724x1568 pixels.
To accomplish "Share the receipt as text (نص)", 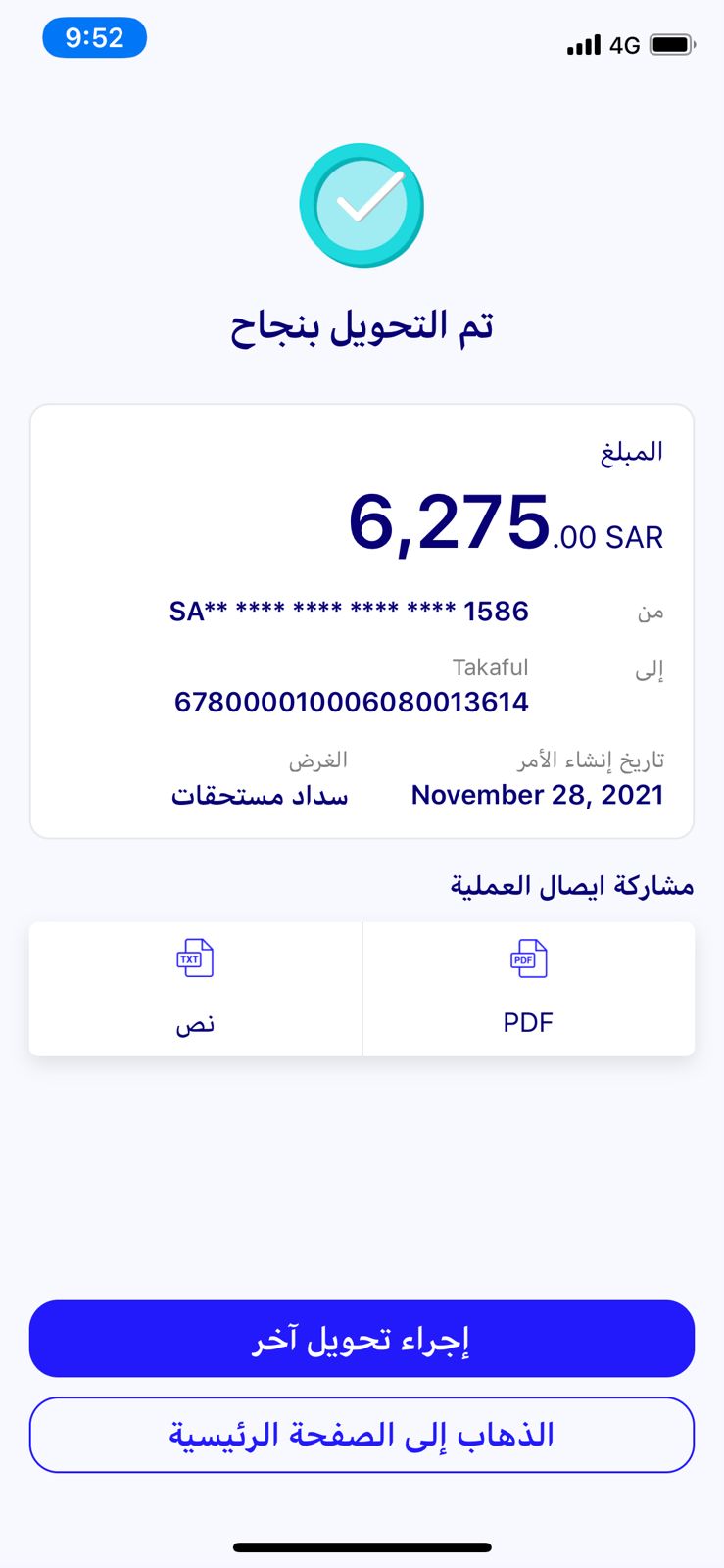I will (x=195, y=988).
